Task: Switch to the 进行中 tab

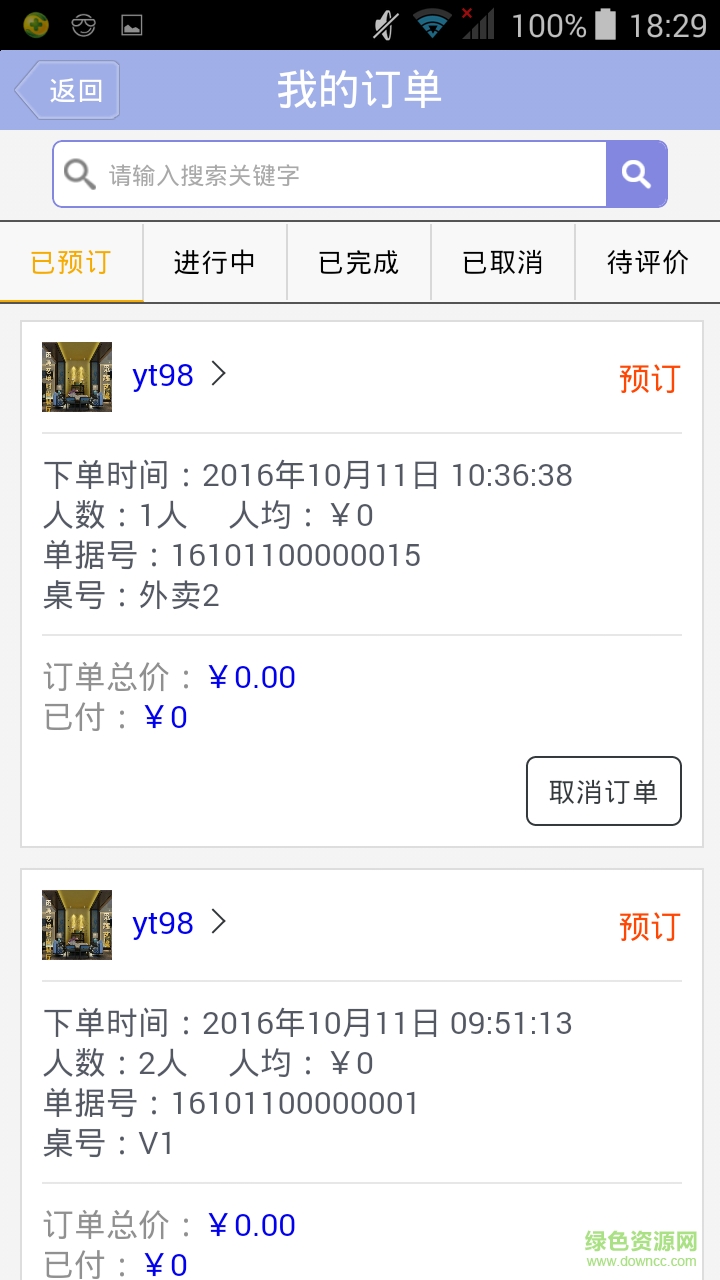Action: click(214, 261)
